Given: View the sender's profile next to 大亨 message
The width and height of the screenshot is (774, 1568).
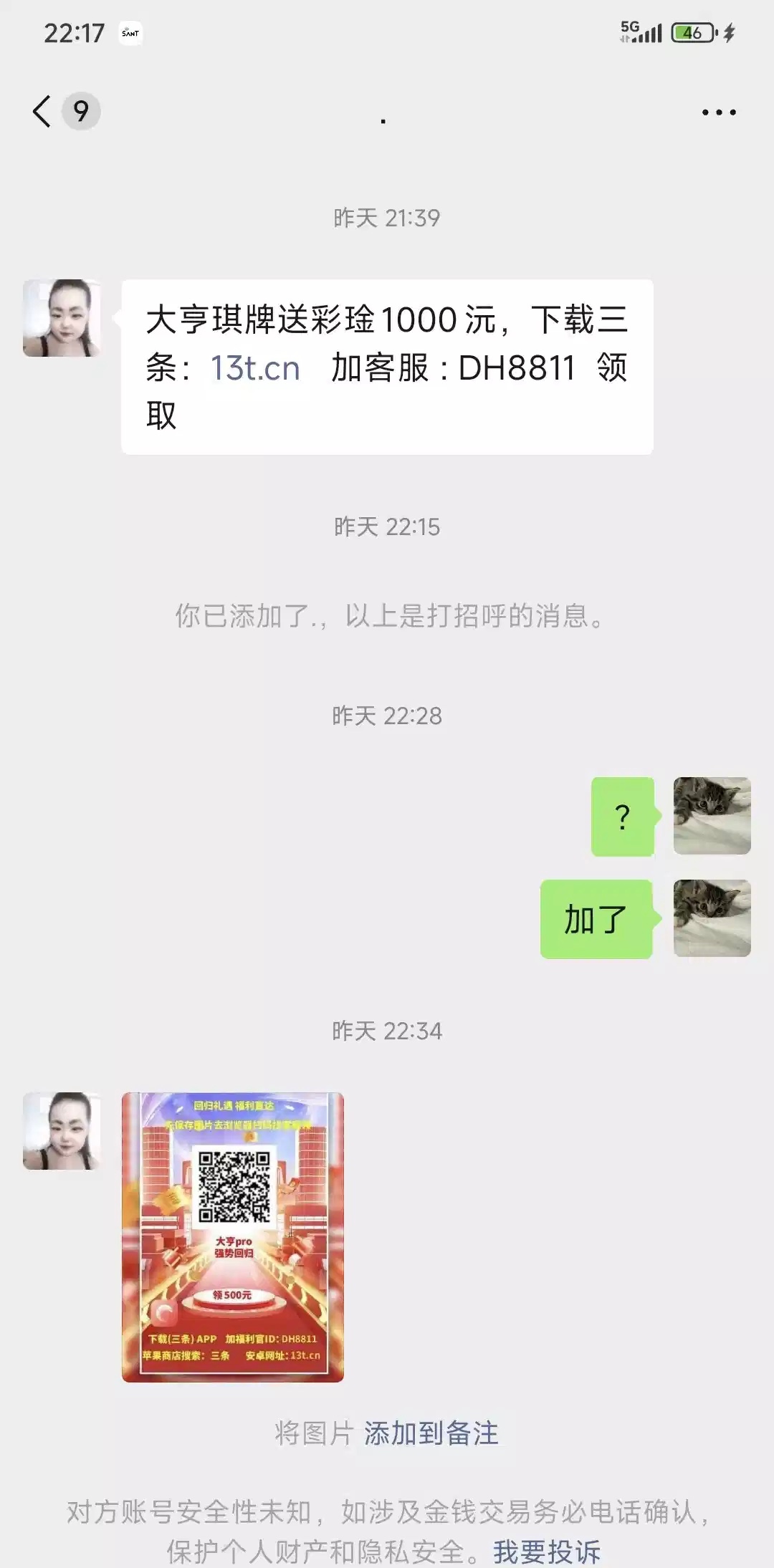Looking at the screenshot, I should tap(62, 318).
